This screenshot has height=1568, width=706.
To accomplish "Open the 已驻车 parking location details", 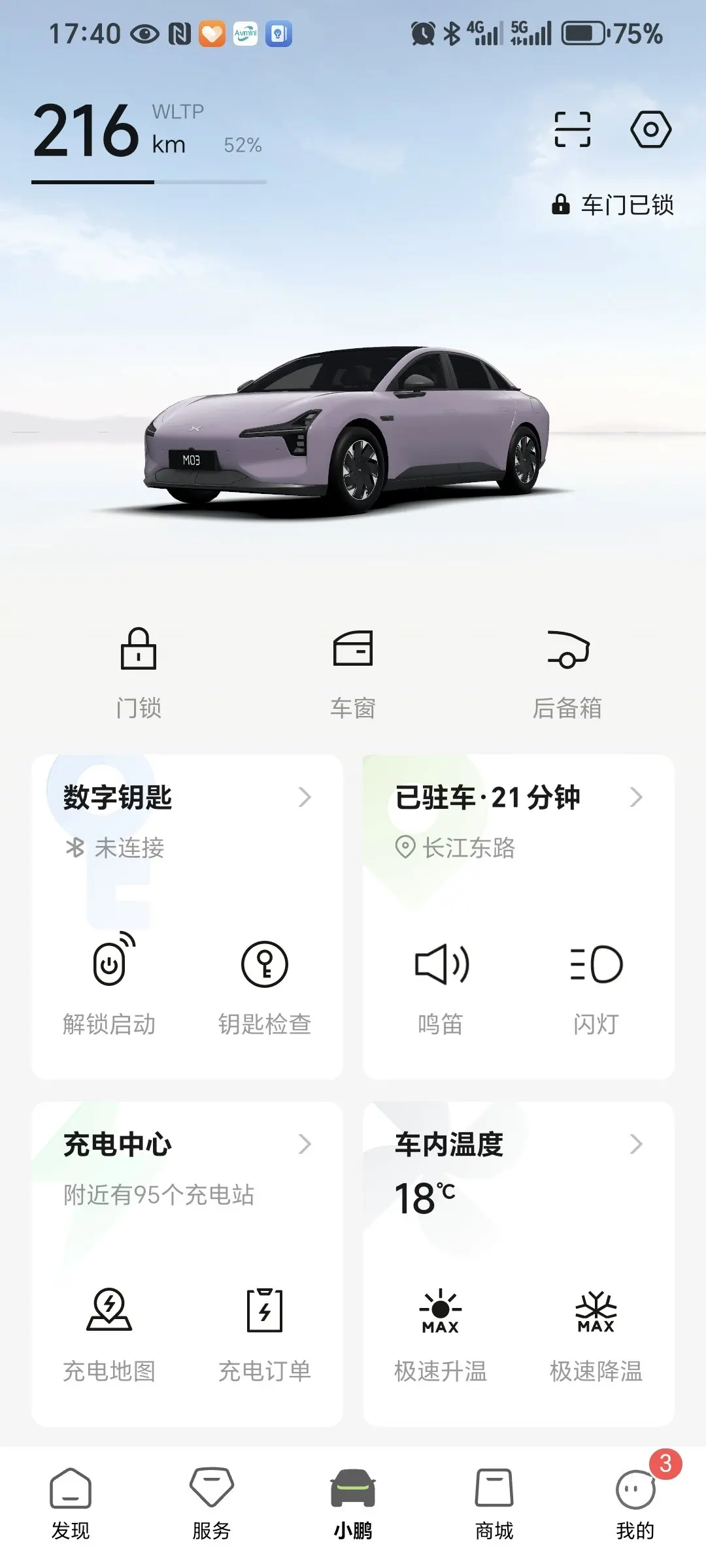I will tap(518, 798).
